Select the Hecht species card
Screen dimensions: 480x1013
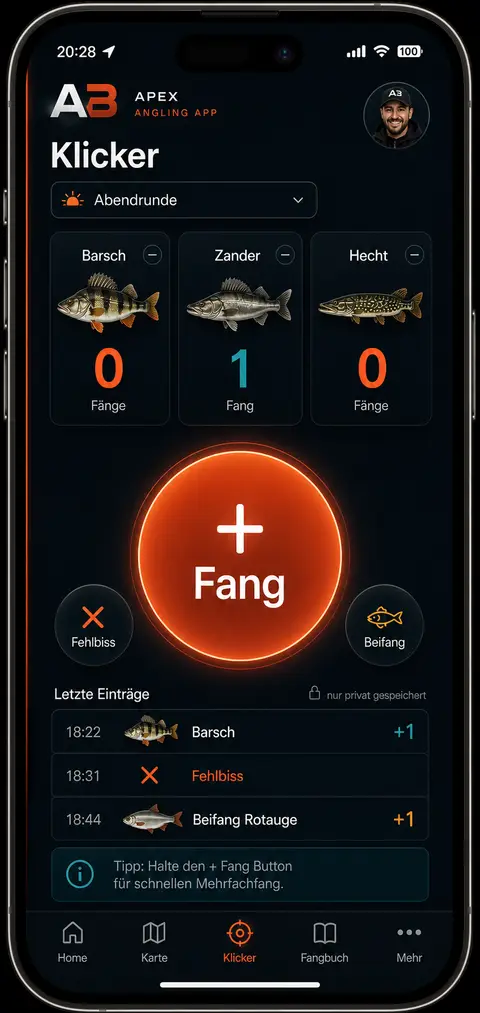coord(371,328)
